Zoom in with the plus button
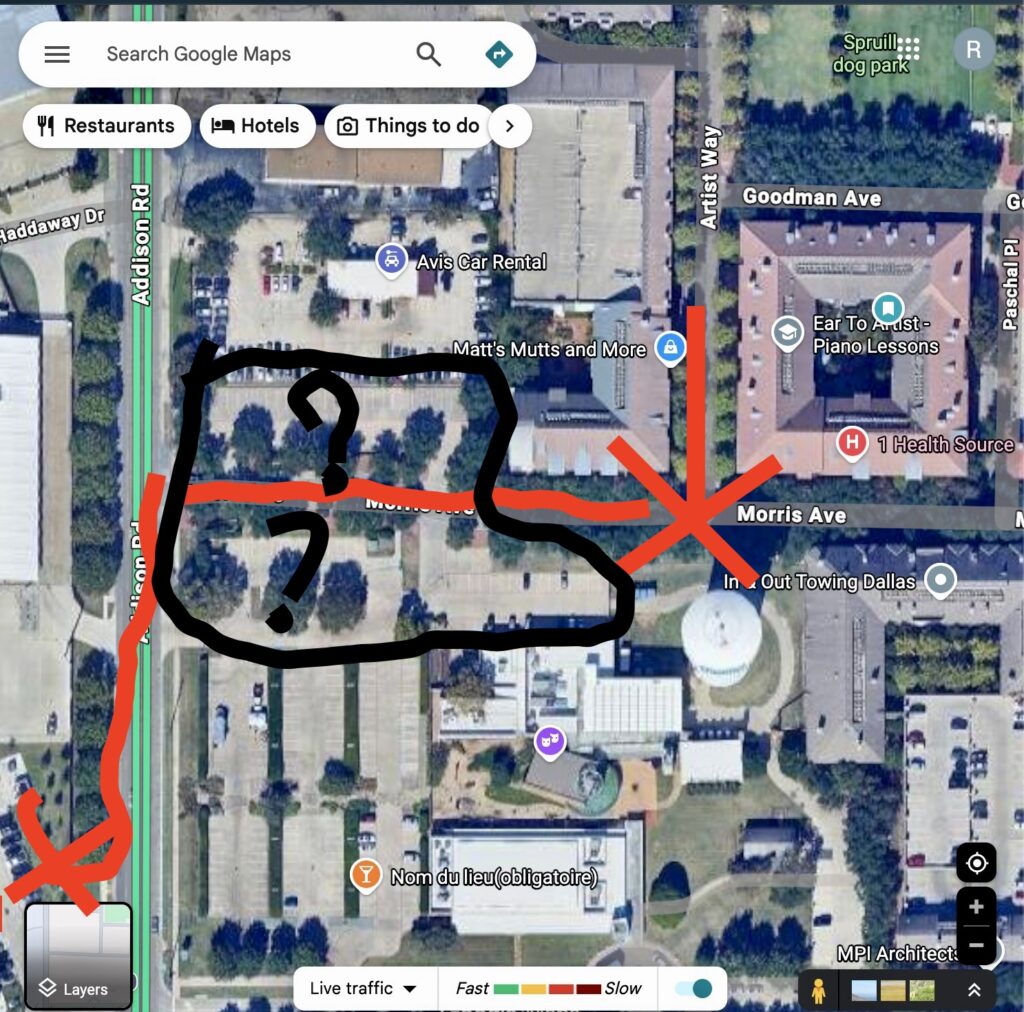This screenshot has height=1012, width=1024. pos(976,908)
